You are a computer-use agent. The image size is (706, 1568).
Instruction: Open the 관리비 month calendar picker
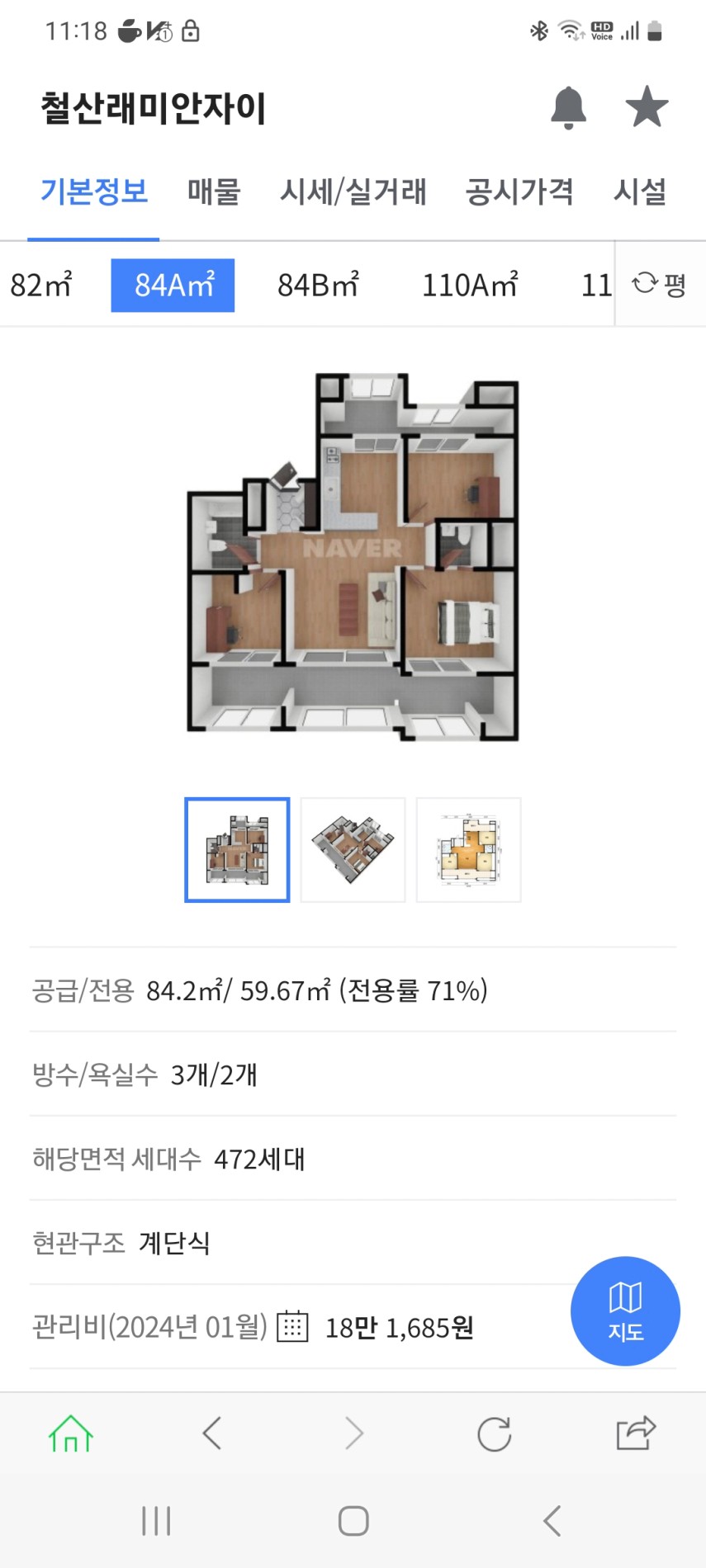(x=291, y=1326)
